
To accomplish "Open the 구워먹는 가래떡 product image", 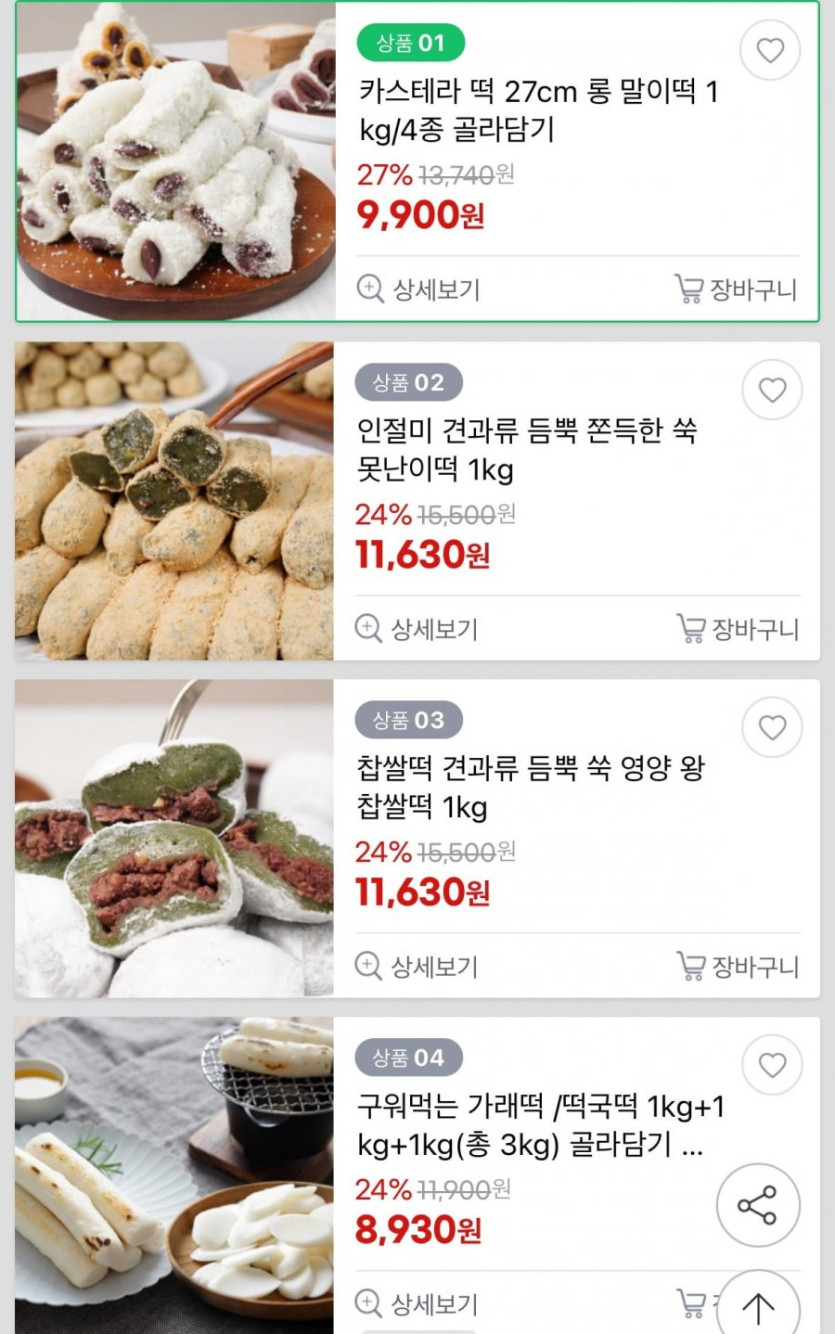I will click(x=174, y=1170).
